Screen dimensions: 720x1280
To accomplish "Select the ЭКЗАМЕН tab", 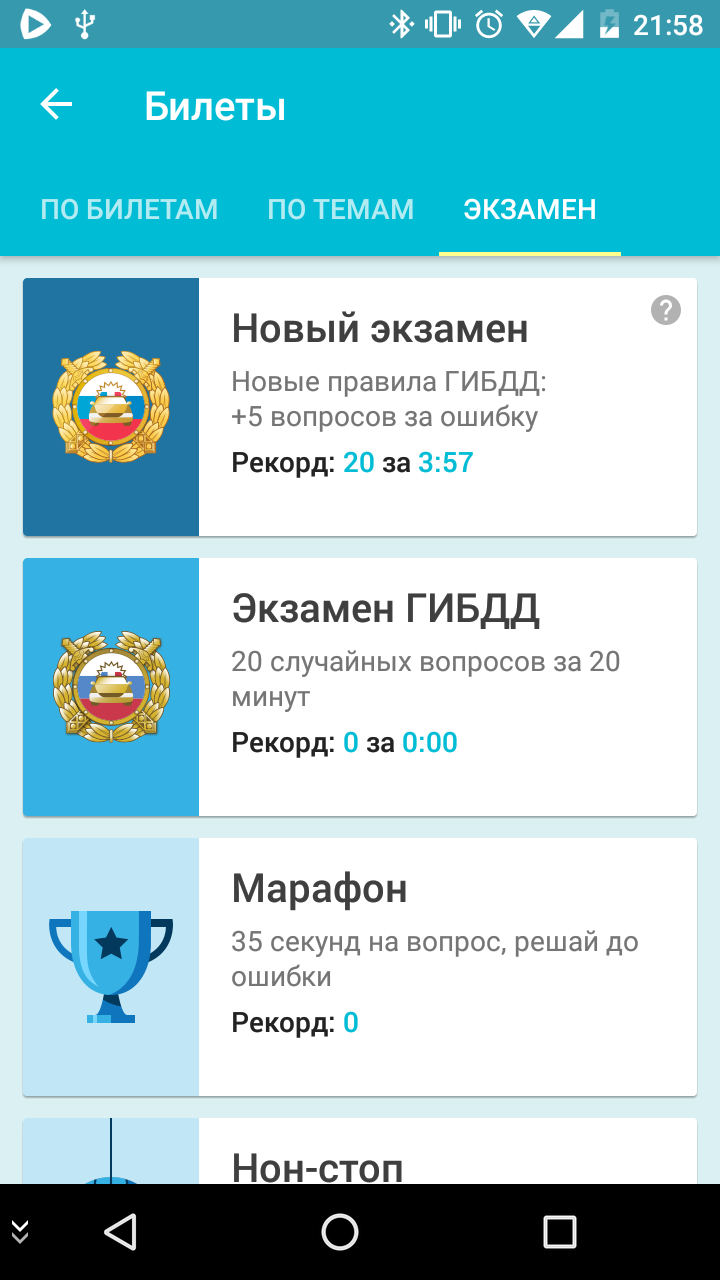I will tap(530, 209).
